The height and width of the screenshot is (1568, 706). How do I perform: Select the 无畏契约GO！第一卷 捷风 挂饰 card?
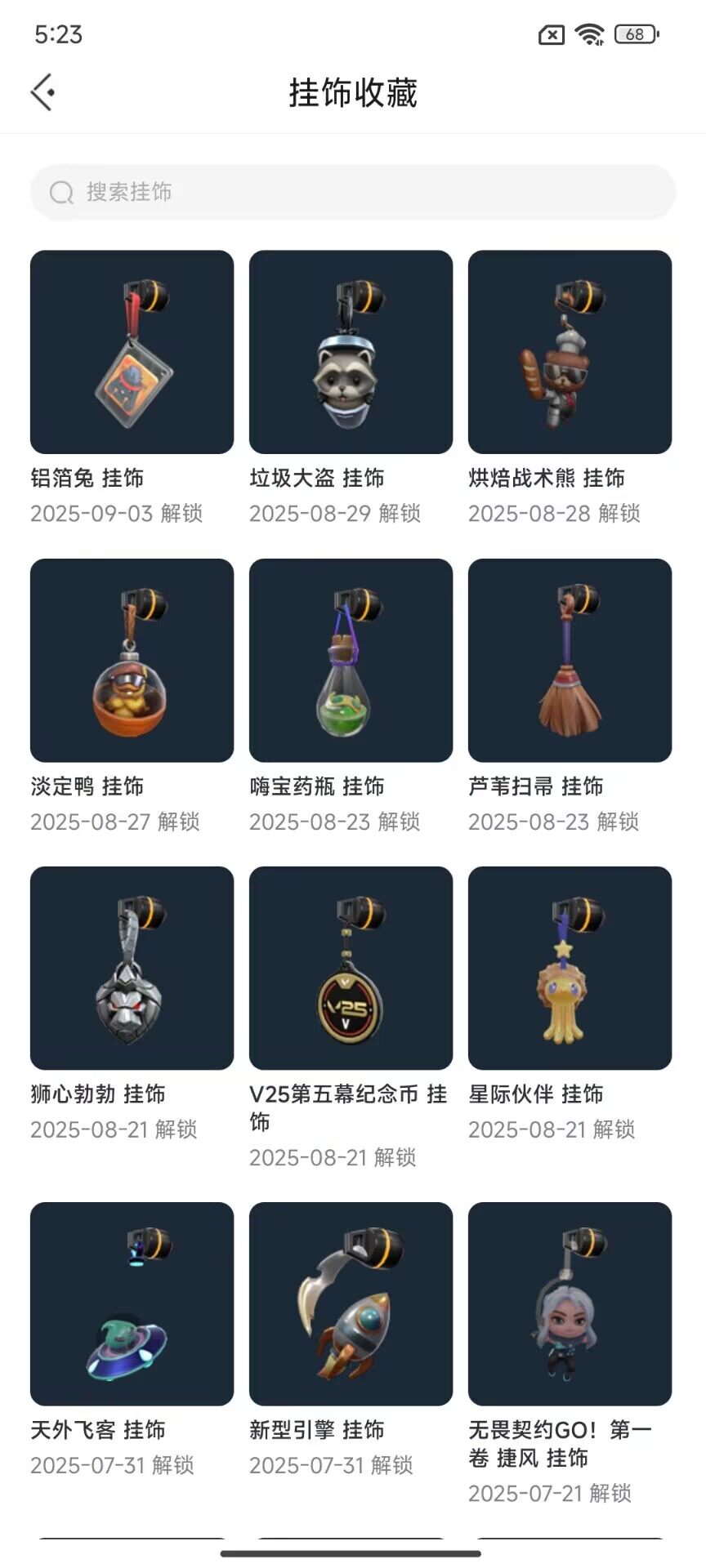click(x=570, y=1303)
